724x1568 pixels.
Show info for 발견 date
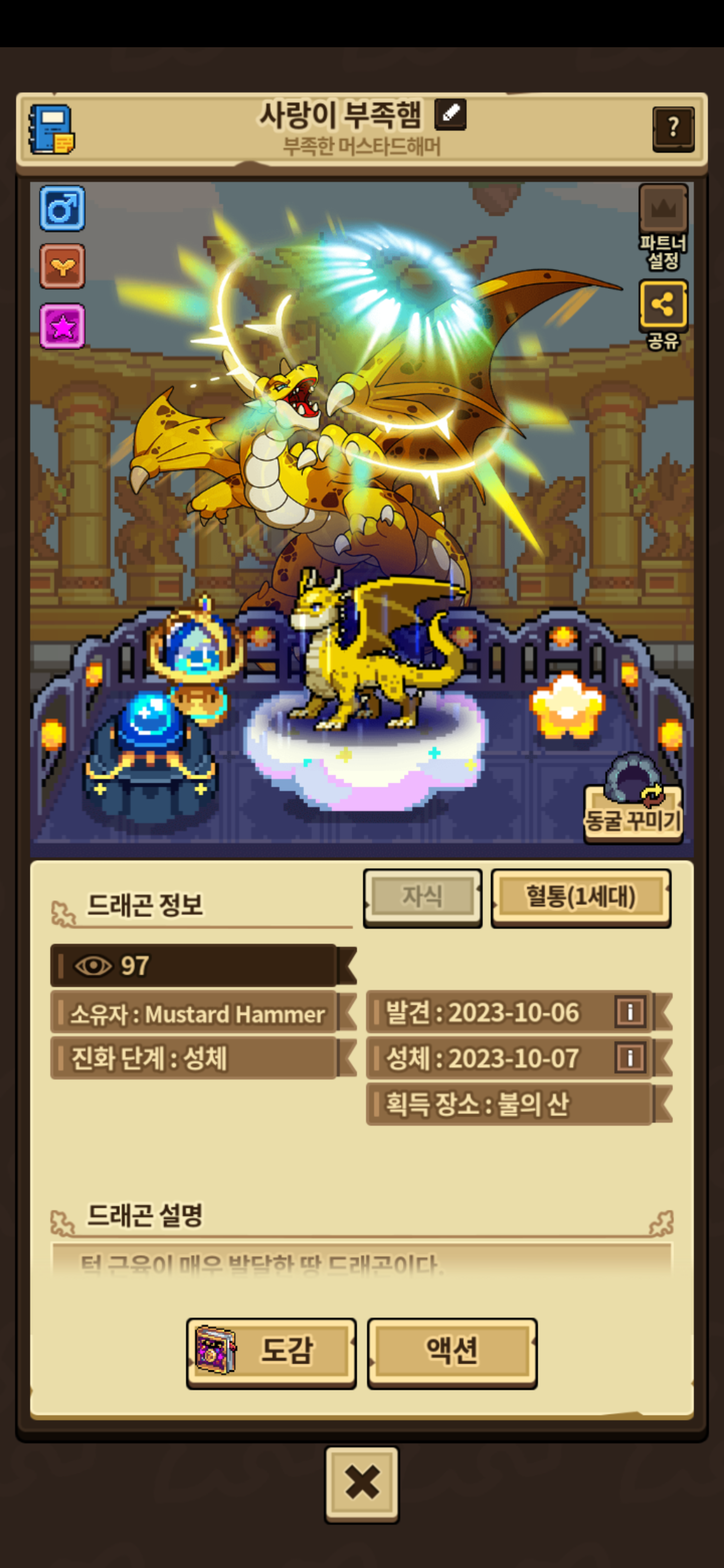tap(630, 1012)
